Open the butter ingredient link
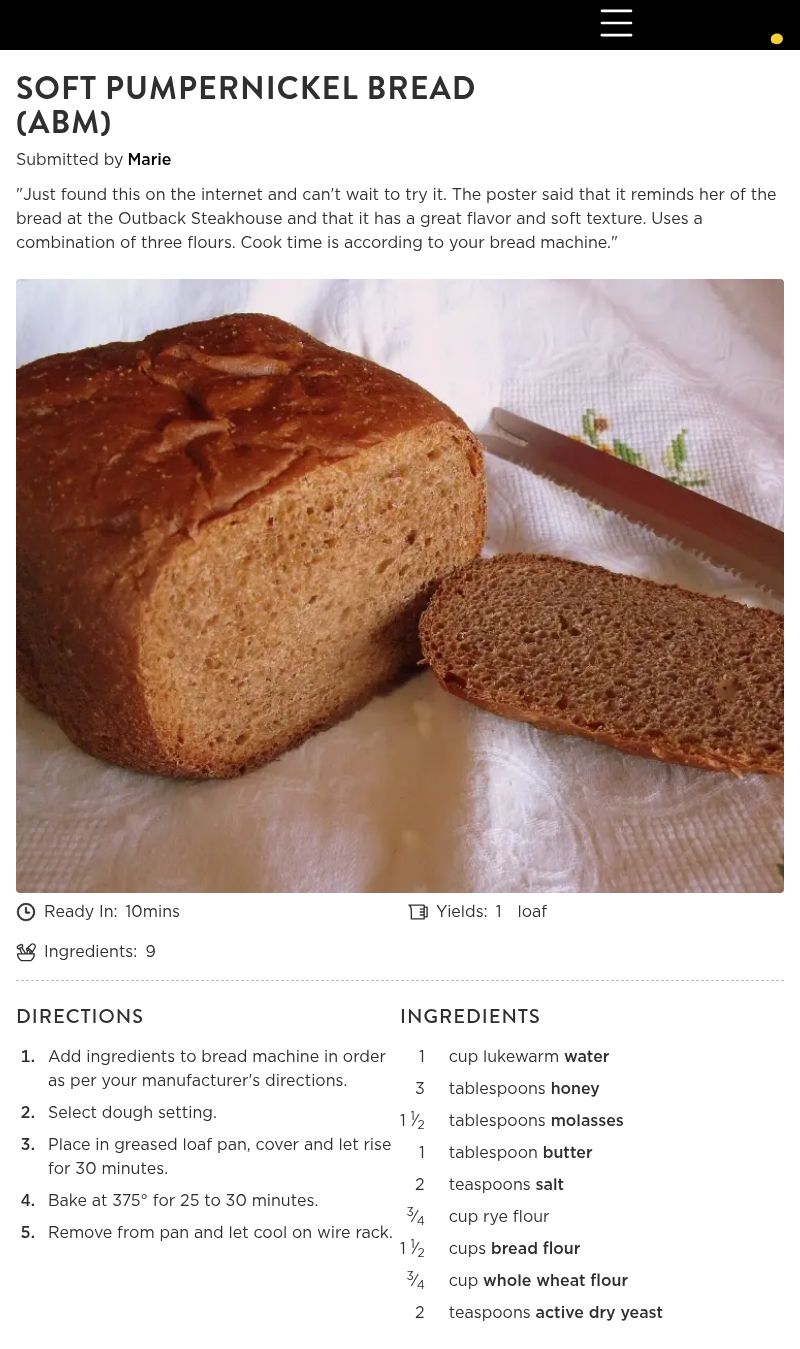 click(567, 1153)
